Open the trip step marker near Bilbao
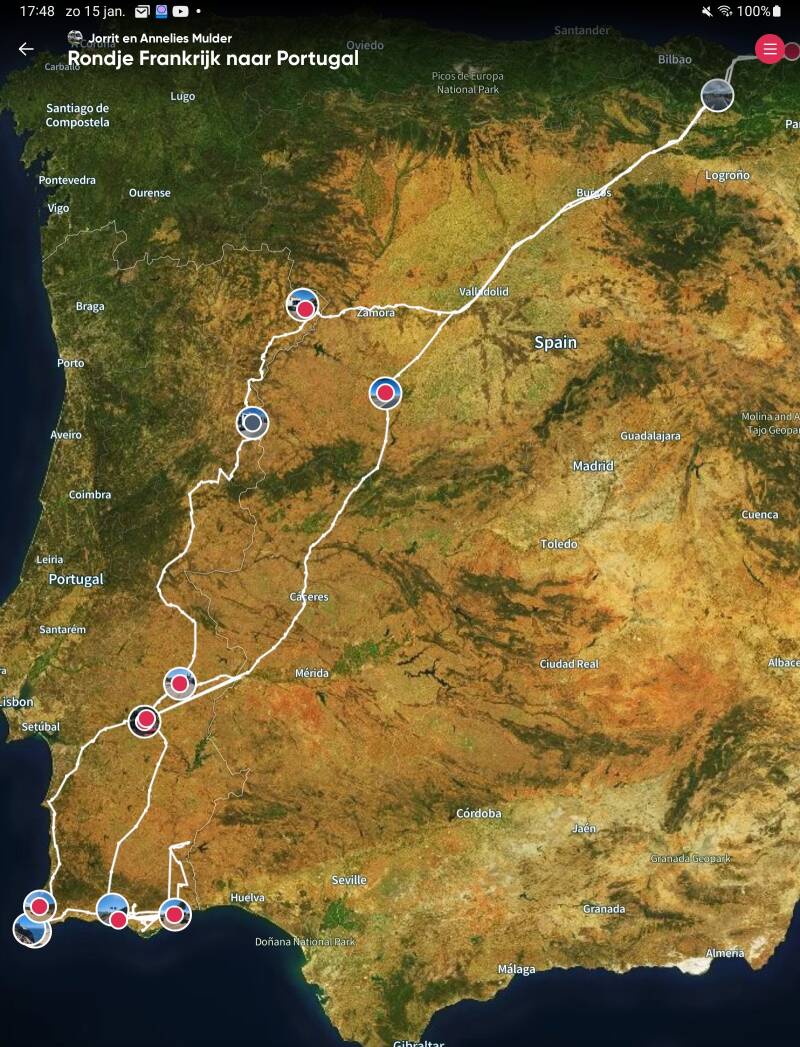 717,95
